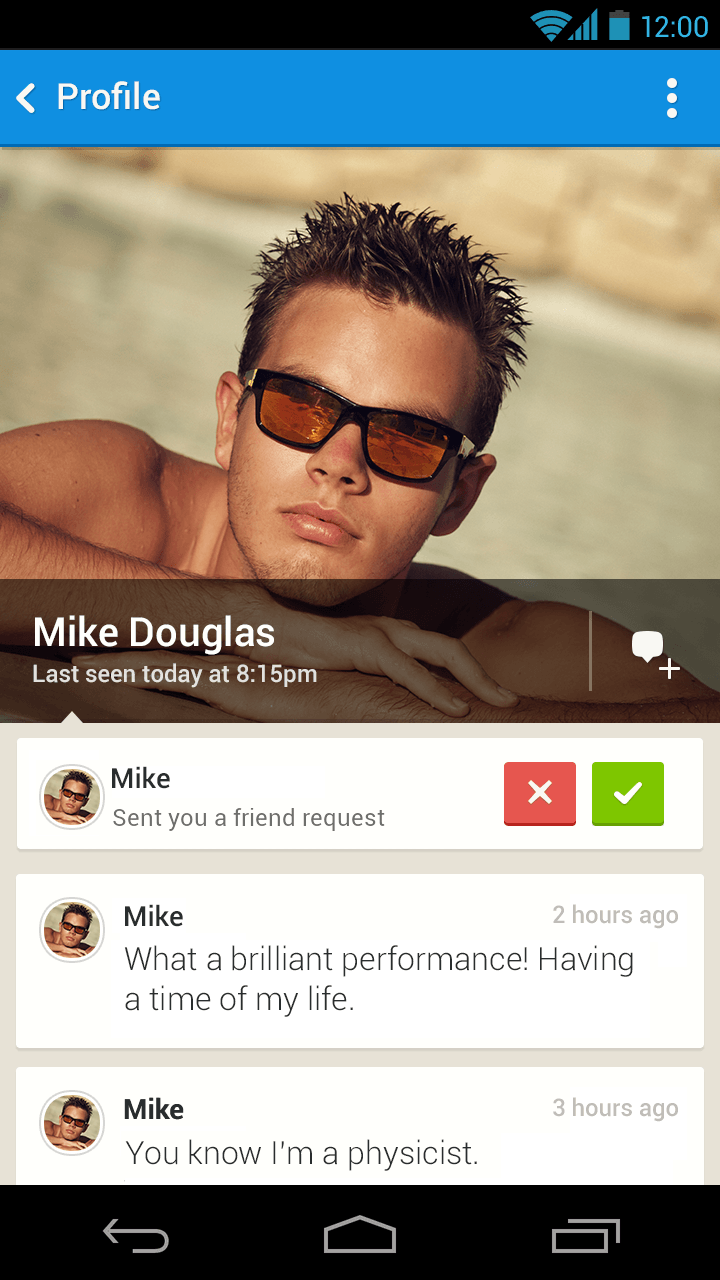Accept Mike's friend request
The image size is (720, 1280).
pos(627,793)
